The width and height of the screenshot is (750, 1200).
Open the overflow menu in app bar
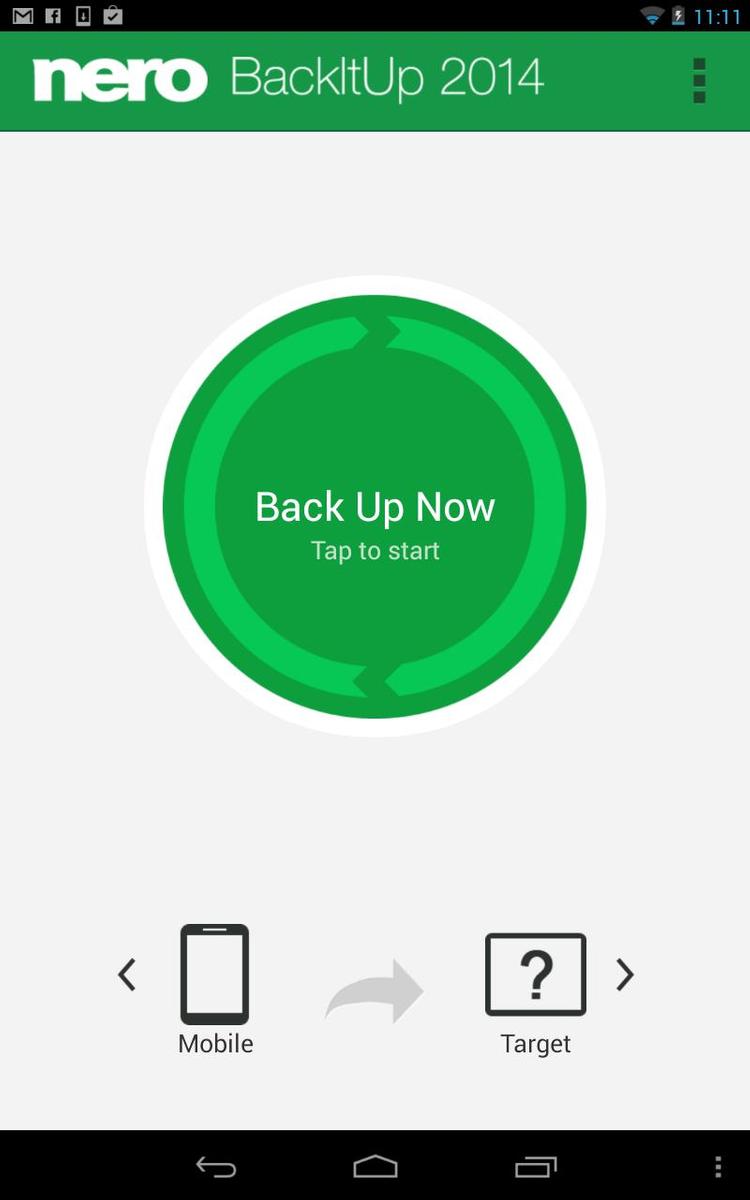(x=699, y=80)
